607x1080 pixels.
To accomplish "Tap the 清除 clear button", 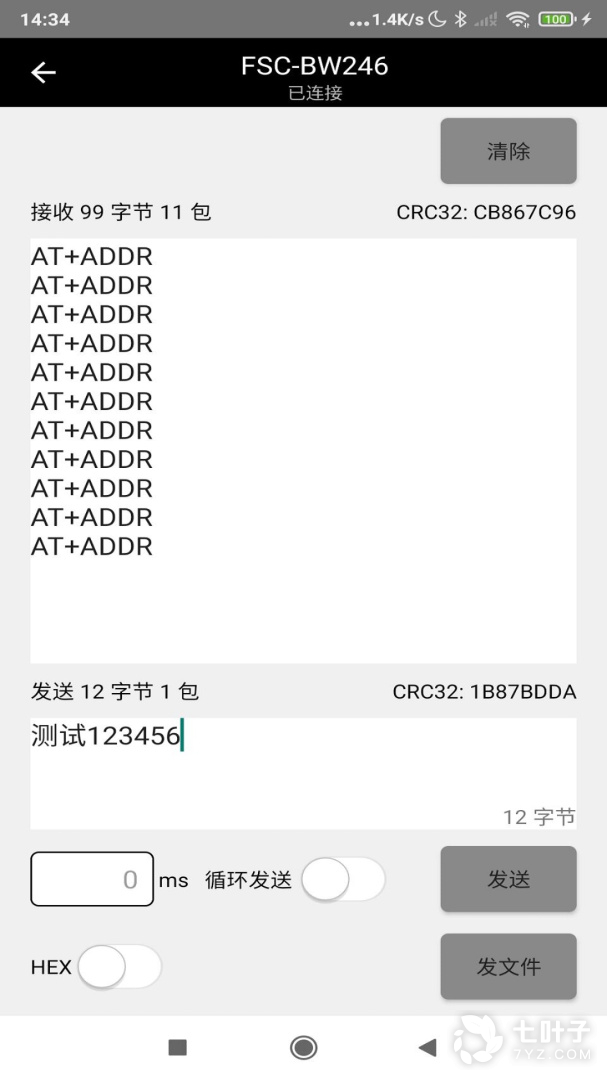I will pyautogui.click(x=508, y=151).
